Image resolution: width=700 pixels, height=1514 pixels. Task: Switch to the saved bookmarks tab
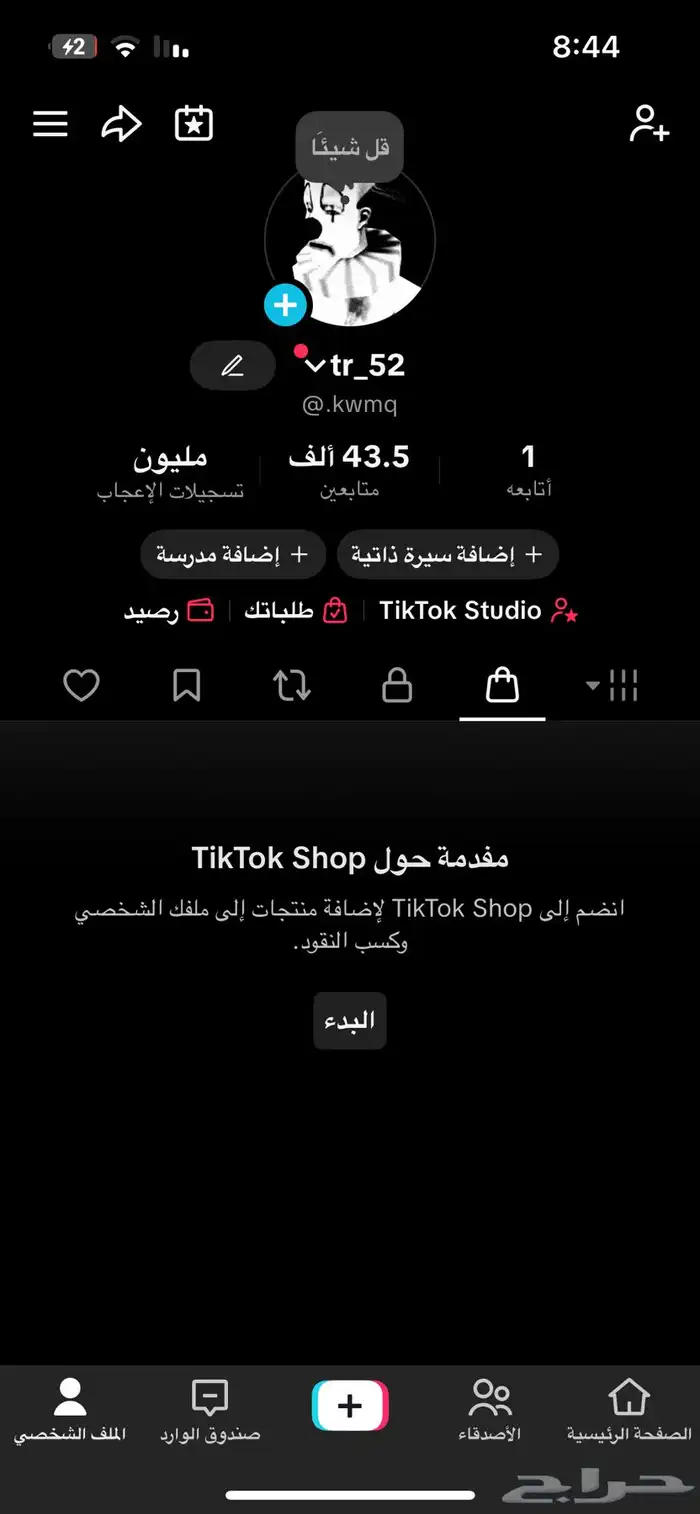[187, 686]
